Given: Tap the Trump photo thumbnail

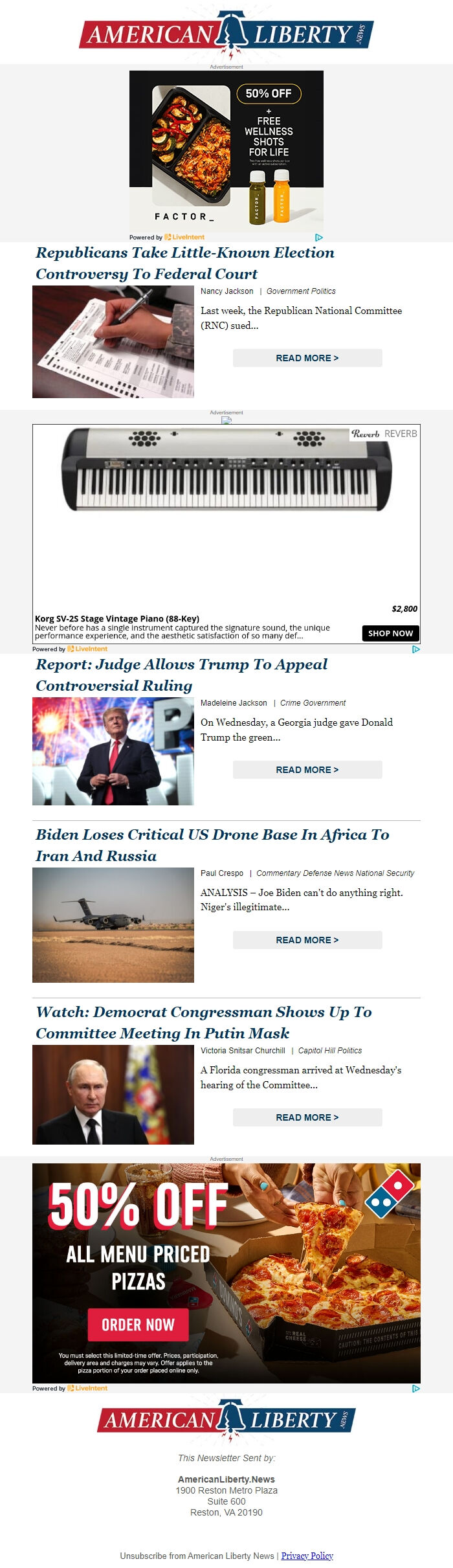Looking at the screenshot, I should point(113,752).
